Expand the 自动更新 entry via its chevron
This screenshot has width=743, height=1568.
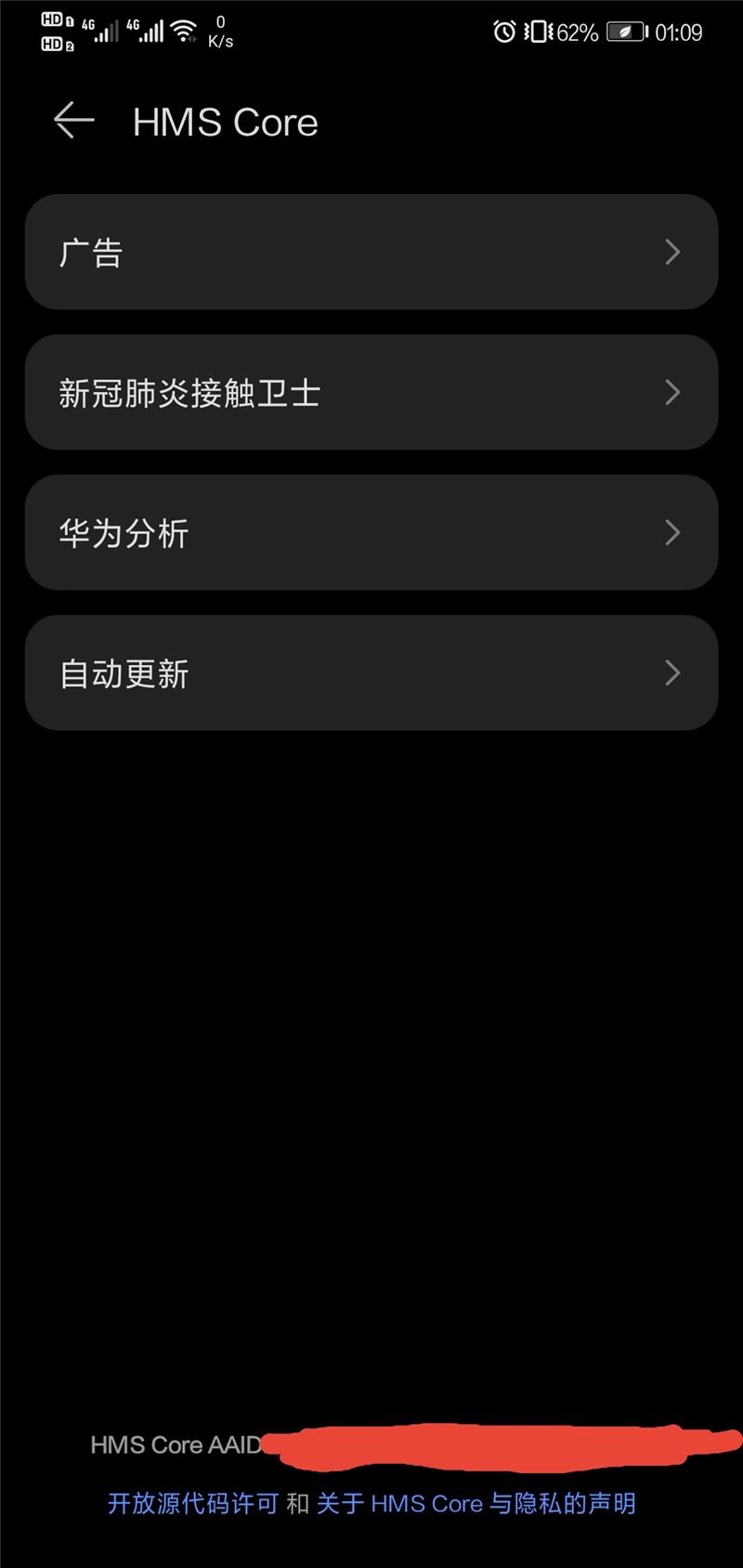[x=673, y=673]
